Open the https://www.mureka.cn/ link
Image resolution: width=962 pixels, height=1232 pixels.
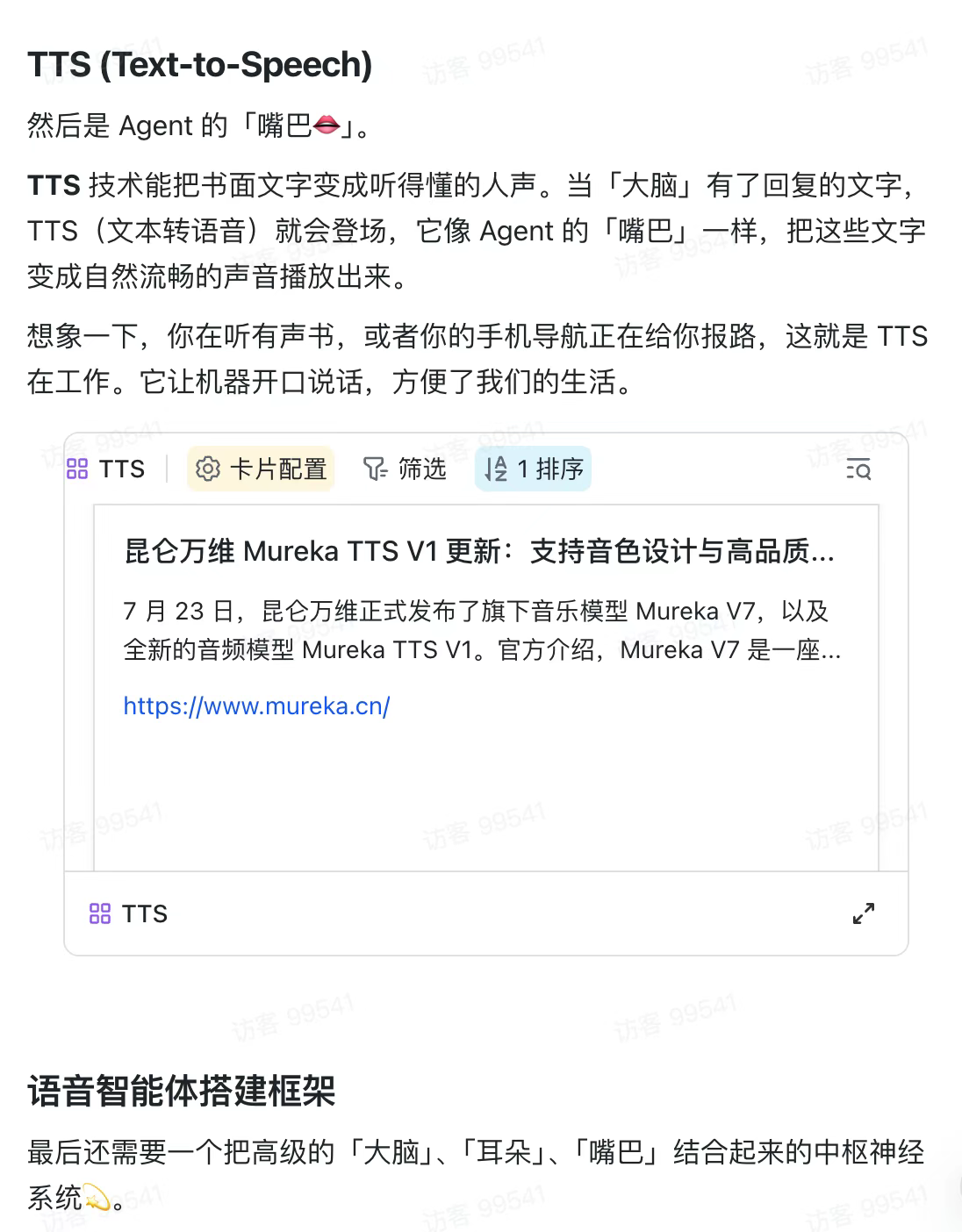[256, 706]
